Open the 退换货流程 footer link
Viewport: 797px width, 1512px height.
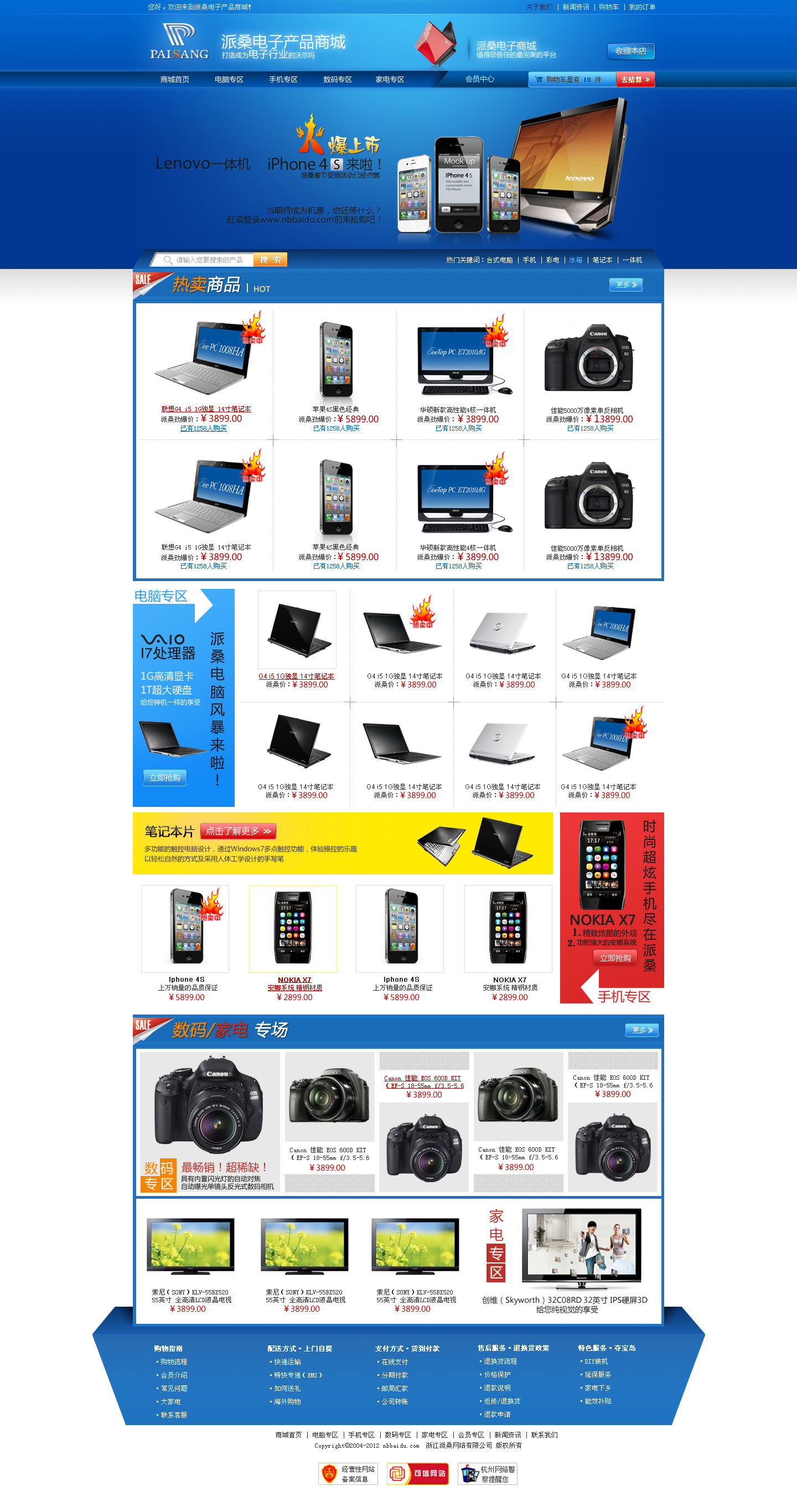coord(500,1361)
